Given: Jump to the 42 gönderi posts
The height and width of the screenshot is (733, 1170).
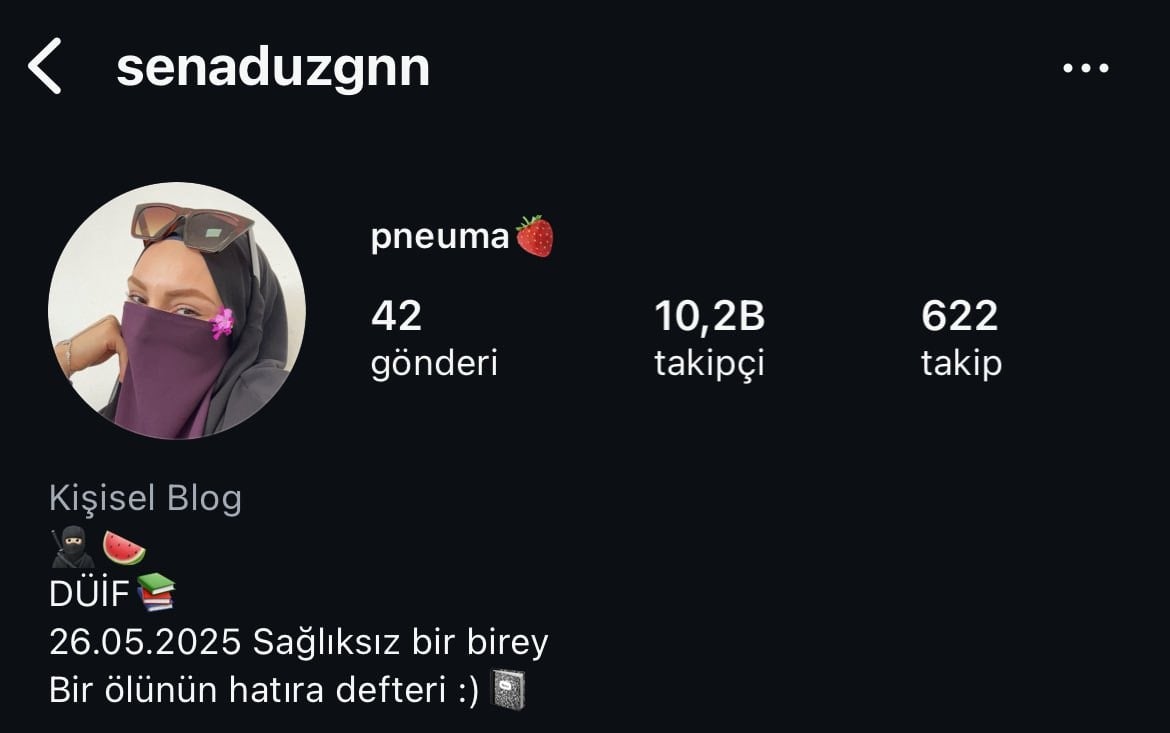Looking at the screenshot, I should click(433, 338).
